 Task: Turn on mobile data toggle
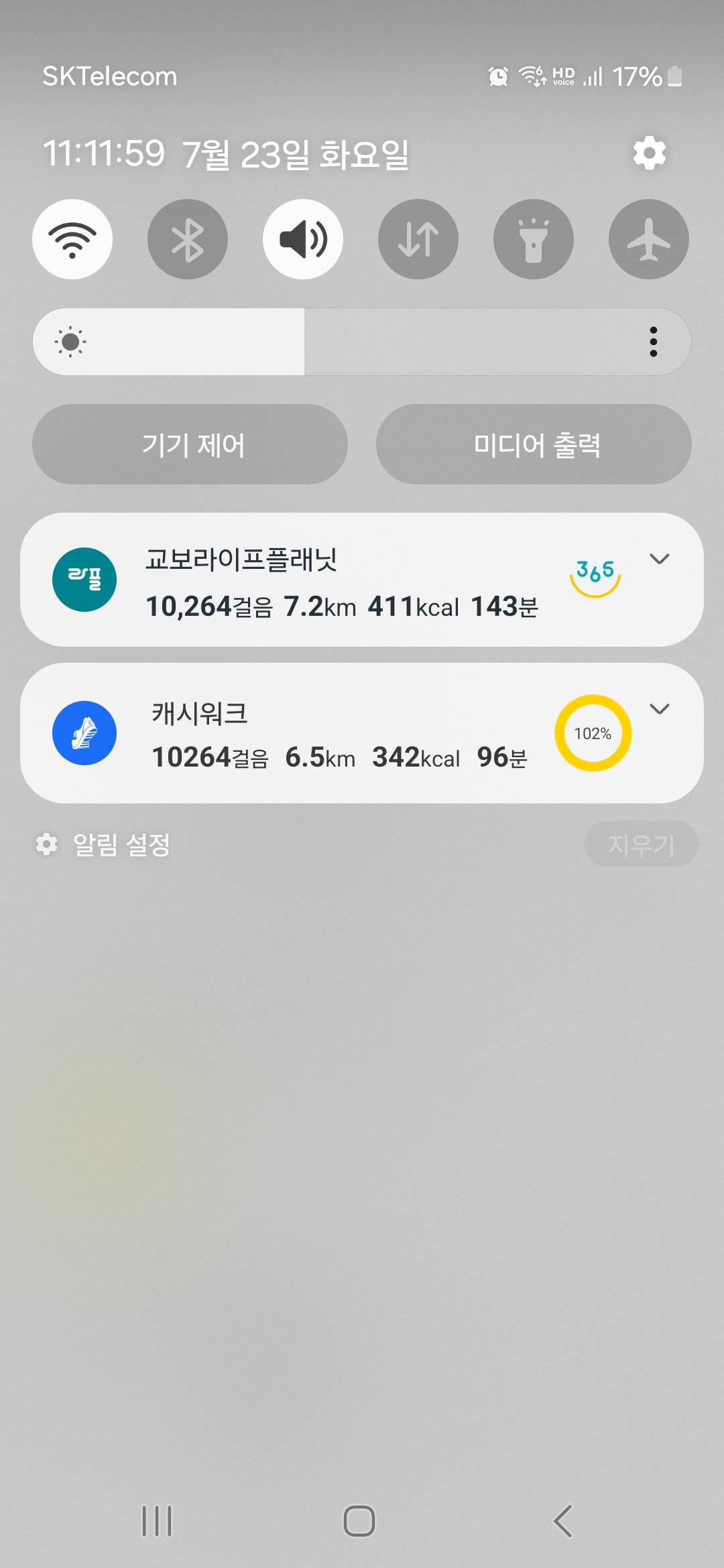[x=418, y=239]
